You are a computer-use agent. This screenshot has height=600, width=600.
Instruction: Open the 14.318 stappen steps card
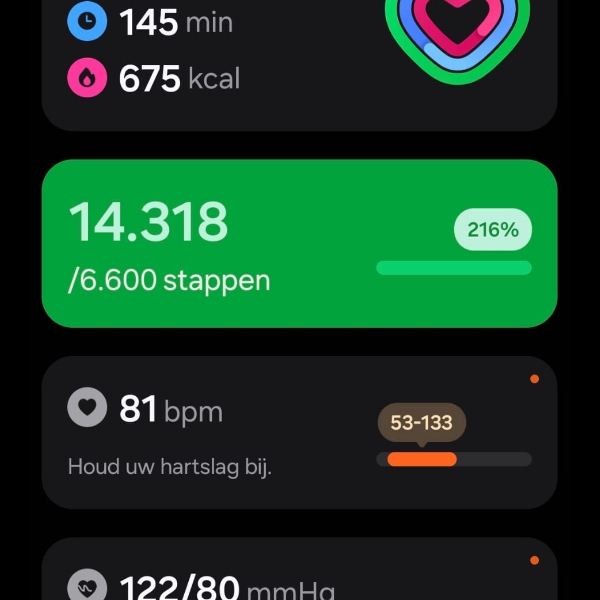pos(298,243)
